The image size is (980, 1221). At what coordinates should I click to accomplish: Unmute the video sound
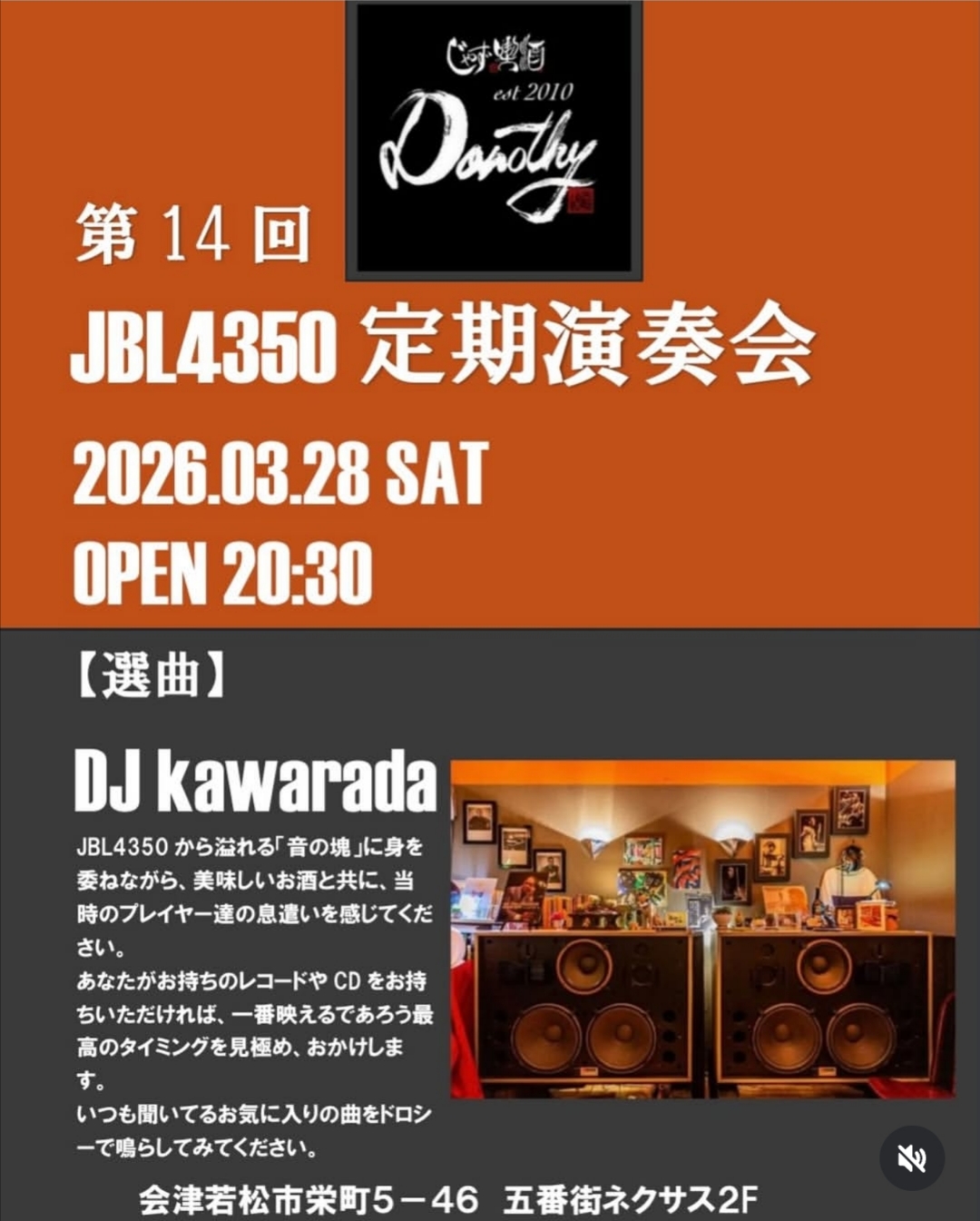point(911,1158)
